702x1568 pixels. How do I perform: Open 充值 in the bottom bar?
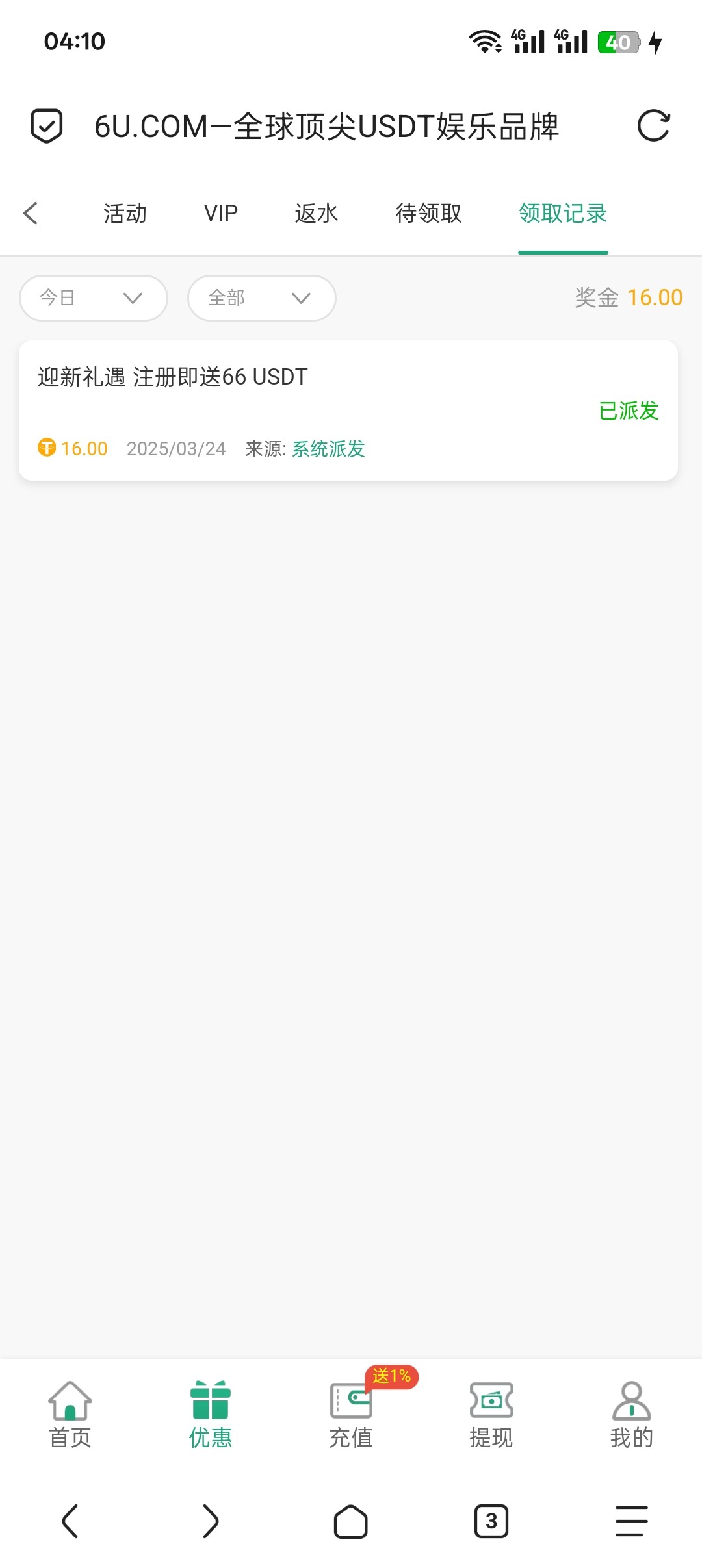click(x=351, y=1413)
